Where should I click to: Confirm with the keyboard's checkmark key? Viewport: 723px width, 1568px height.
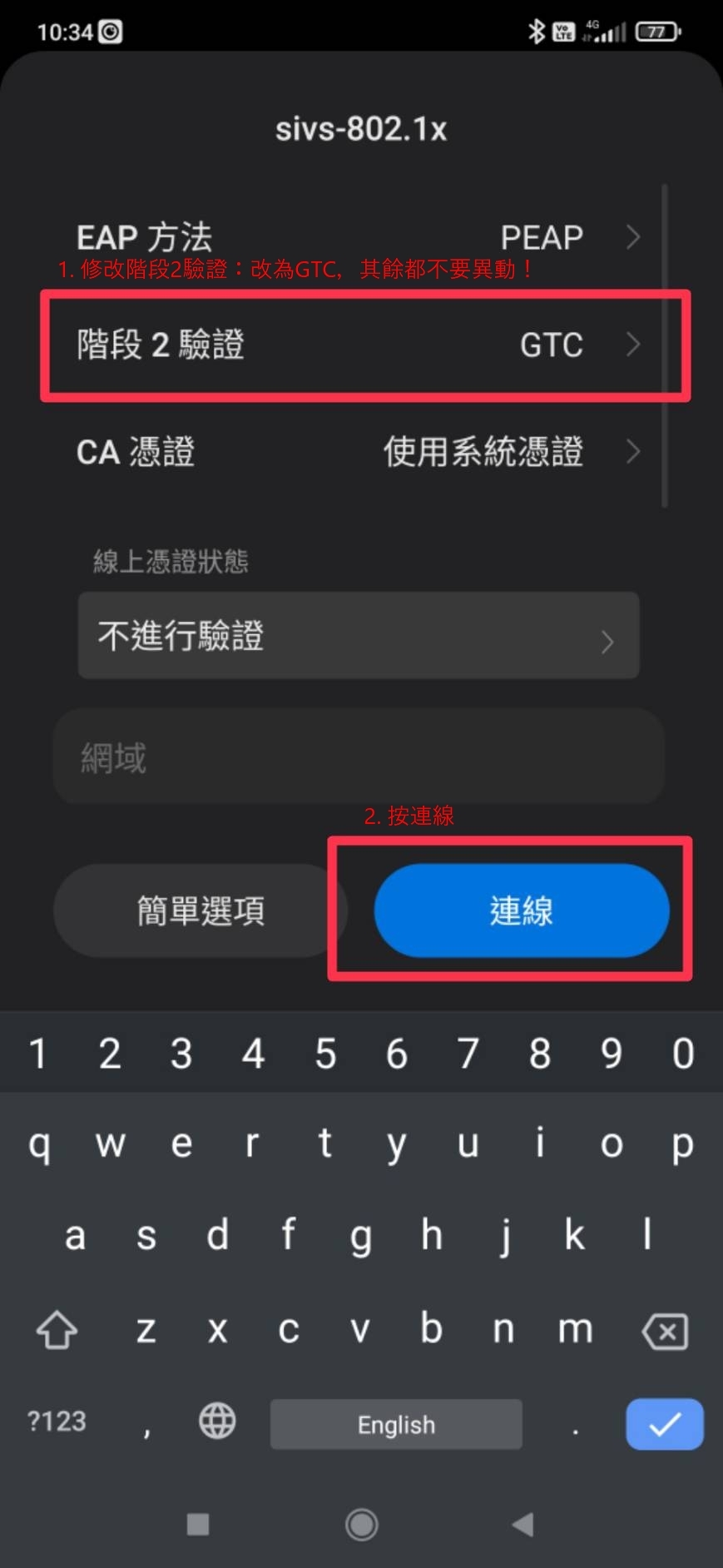coord(665,1424)
